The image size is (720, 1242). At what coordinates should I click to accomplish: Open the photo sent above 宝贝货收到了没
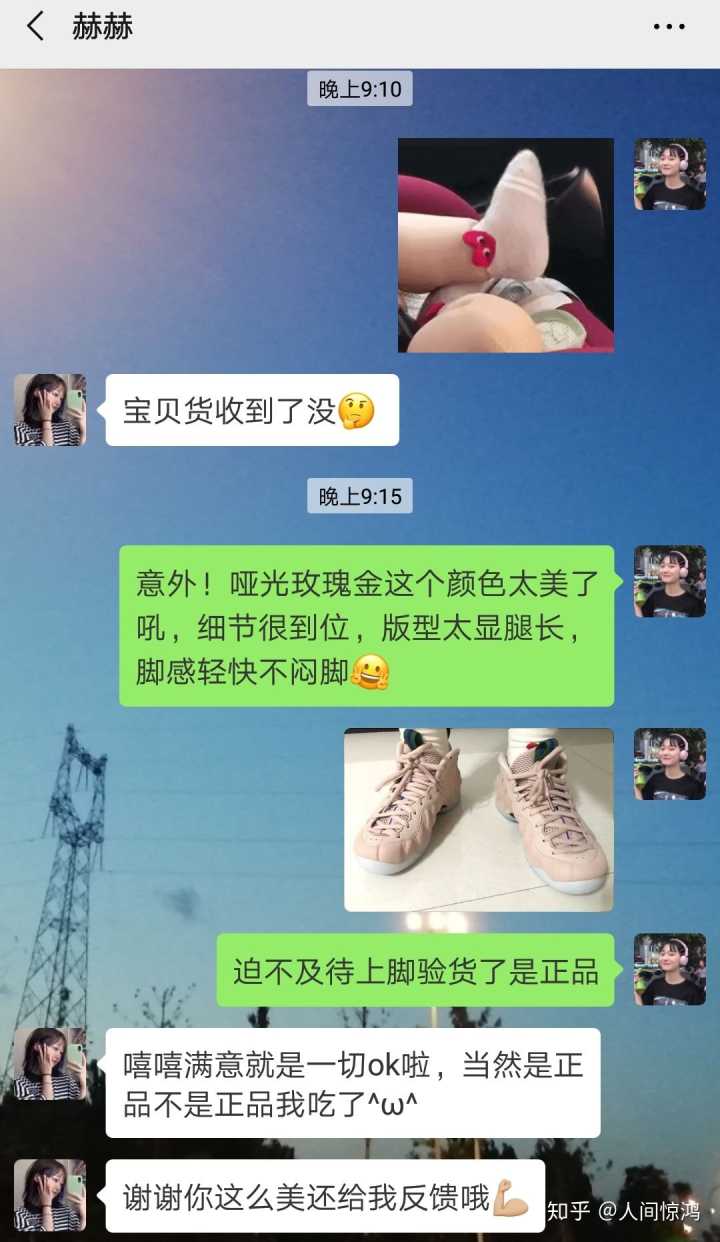click(506, 245)
